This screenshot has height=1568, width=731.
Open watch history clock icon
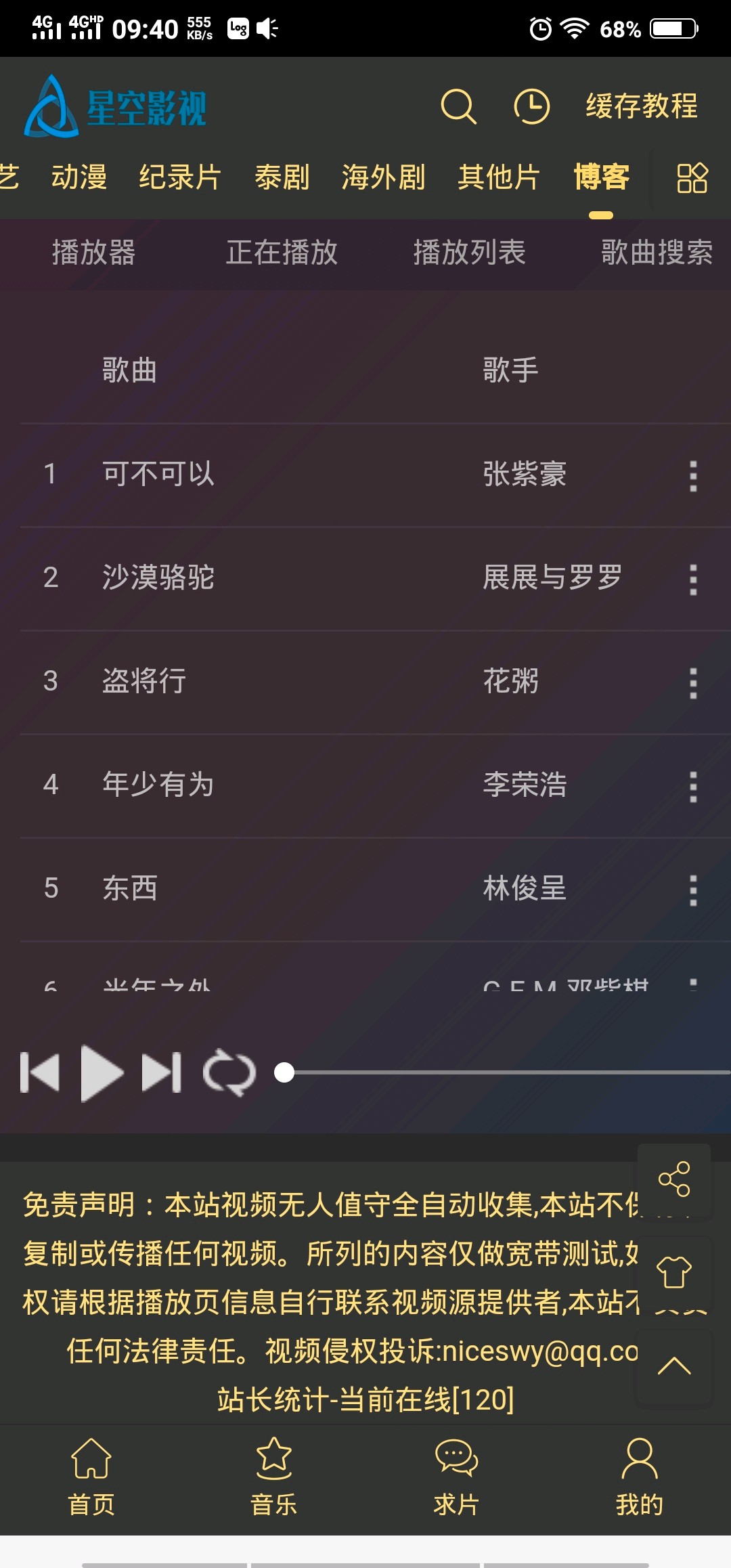[x=531, y=106]
